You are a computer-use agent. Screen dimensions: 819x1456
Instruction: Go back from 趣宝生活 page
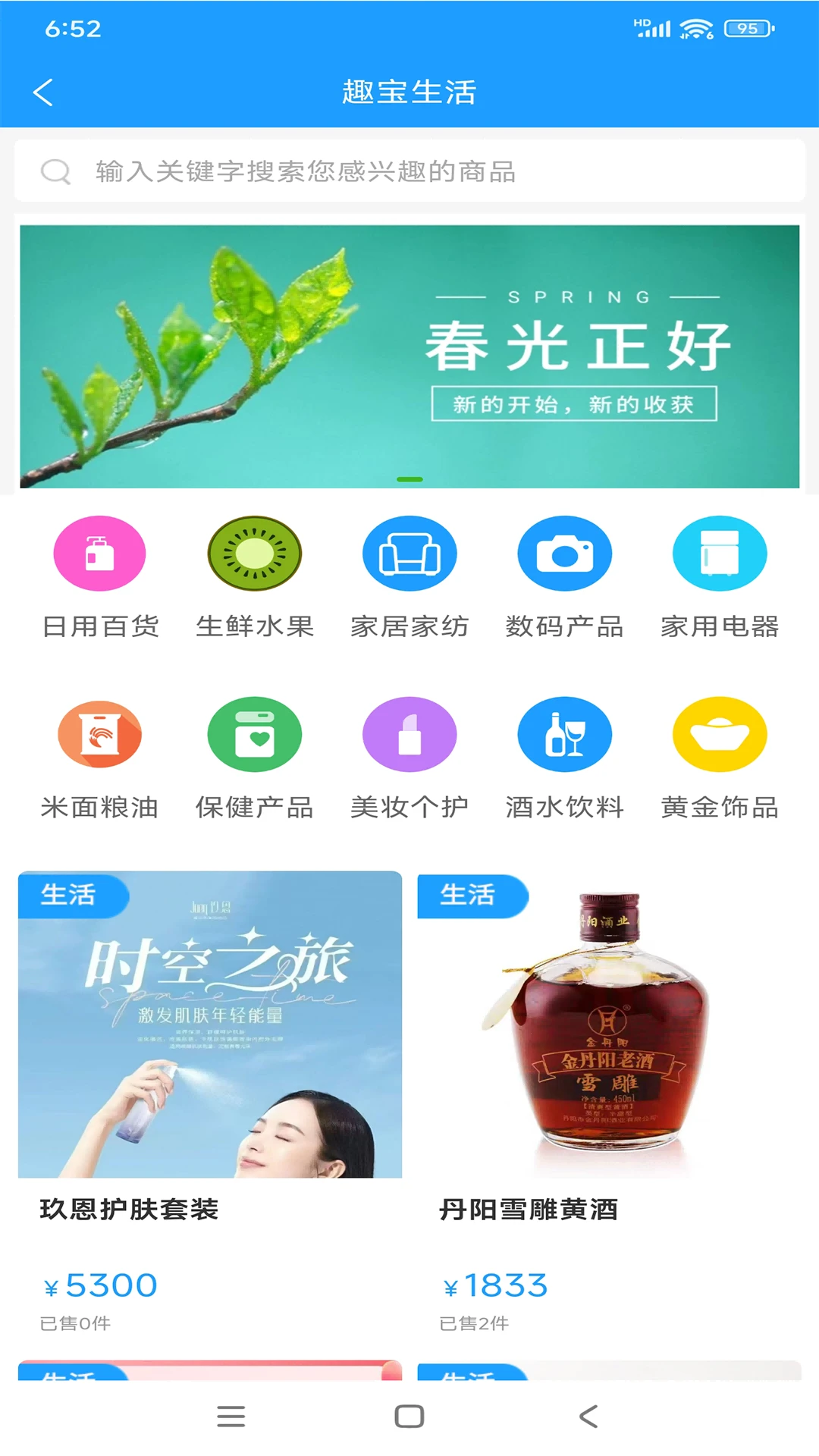pyautogui.click(x=43, y=93)
